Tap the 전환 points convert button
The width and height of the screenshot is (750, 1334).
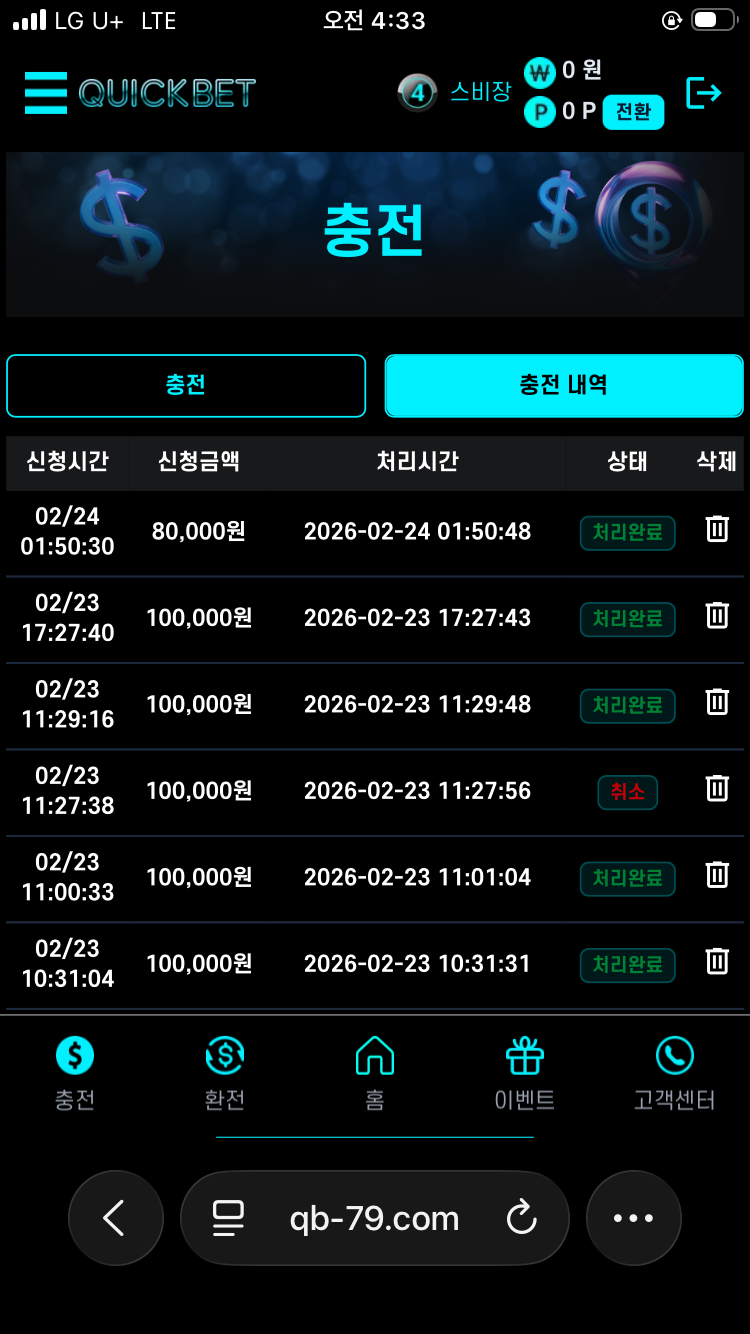pos(633,112)
